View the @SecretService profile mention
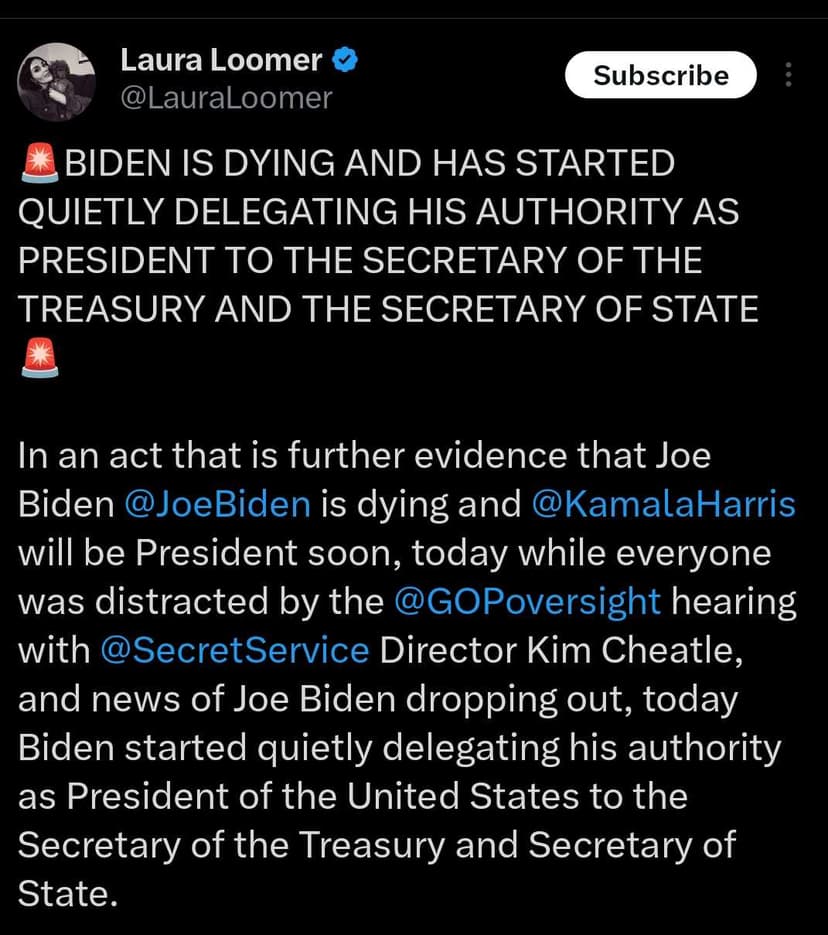Viewport: 828px width, 935px height. pos(235,651)
